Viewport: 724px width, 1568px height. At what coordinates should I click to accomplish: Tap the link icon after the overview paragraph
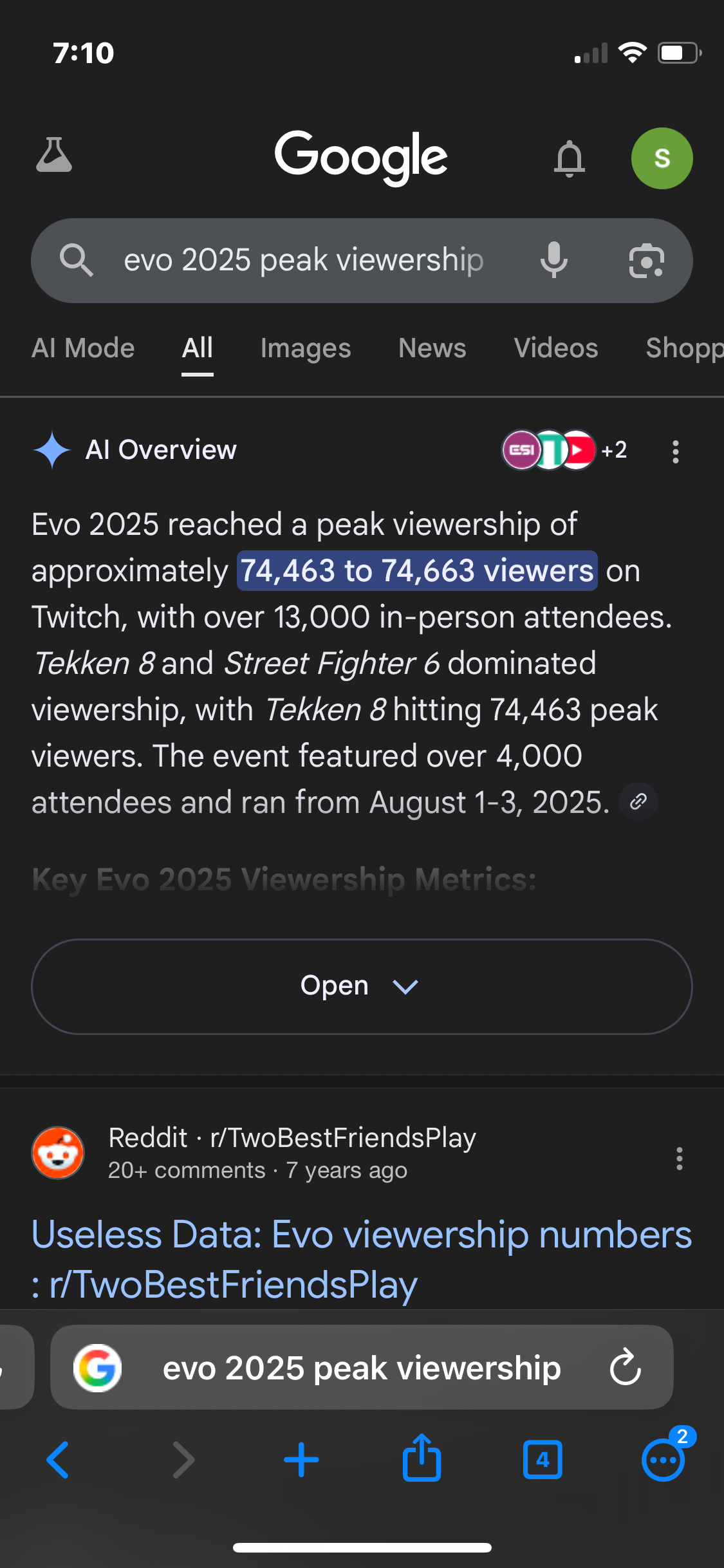pos(638,802)
